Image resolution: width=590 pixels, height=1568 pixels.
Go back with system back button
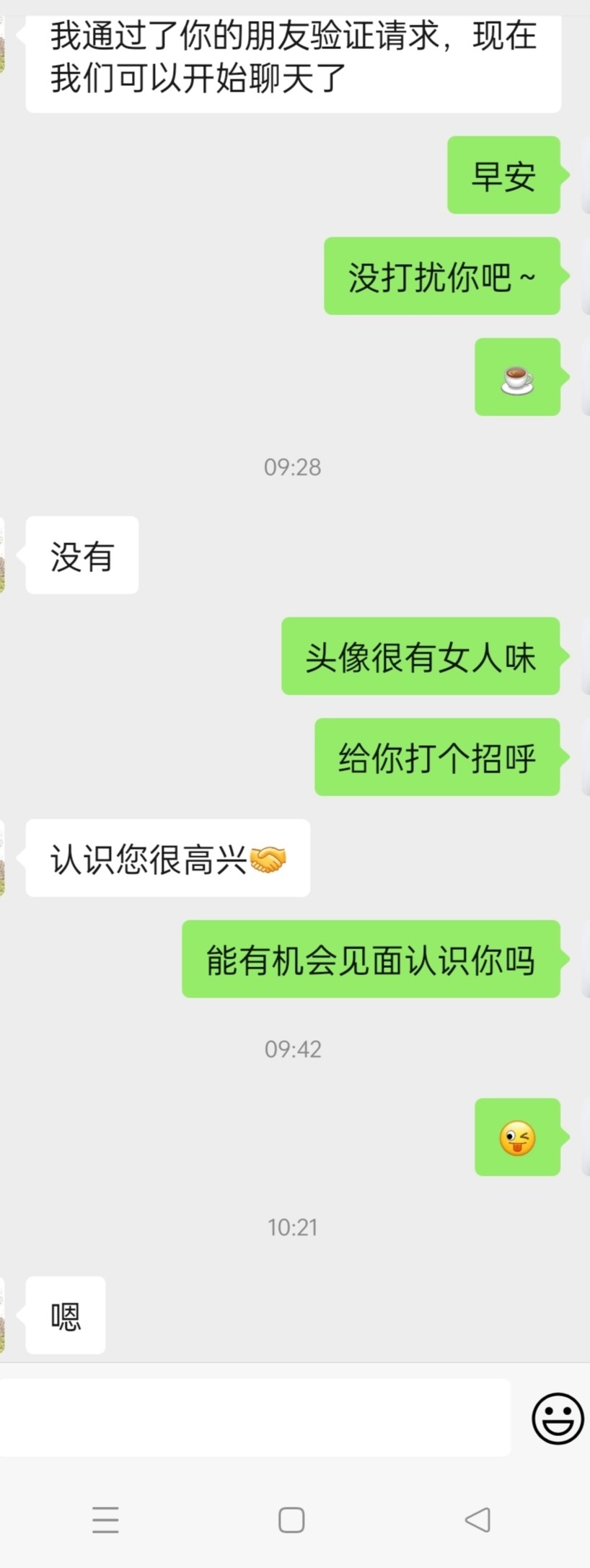coord(477,1520)
